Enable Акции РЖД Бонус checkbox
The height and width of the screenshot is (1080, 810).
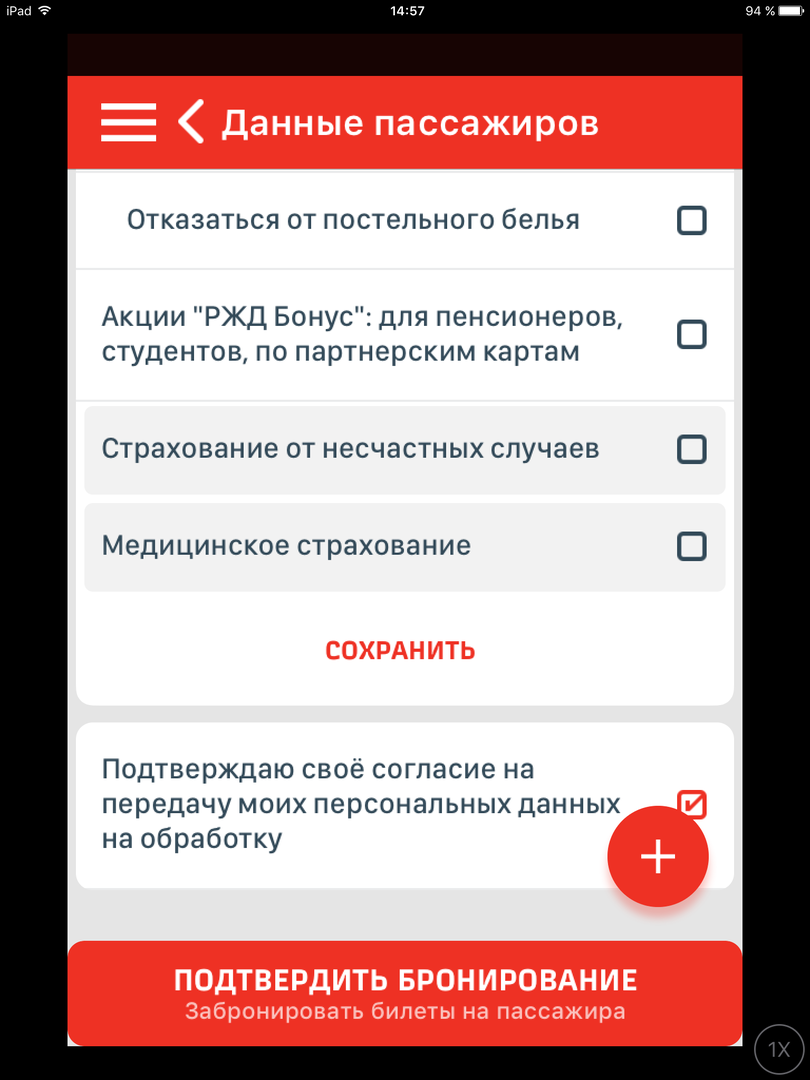click(691, 334)
